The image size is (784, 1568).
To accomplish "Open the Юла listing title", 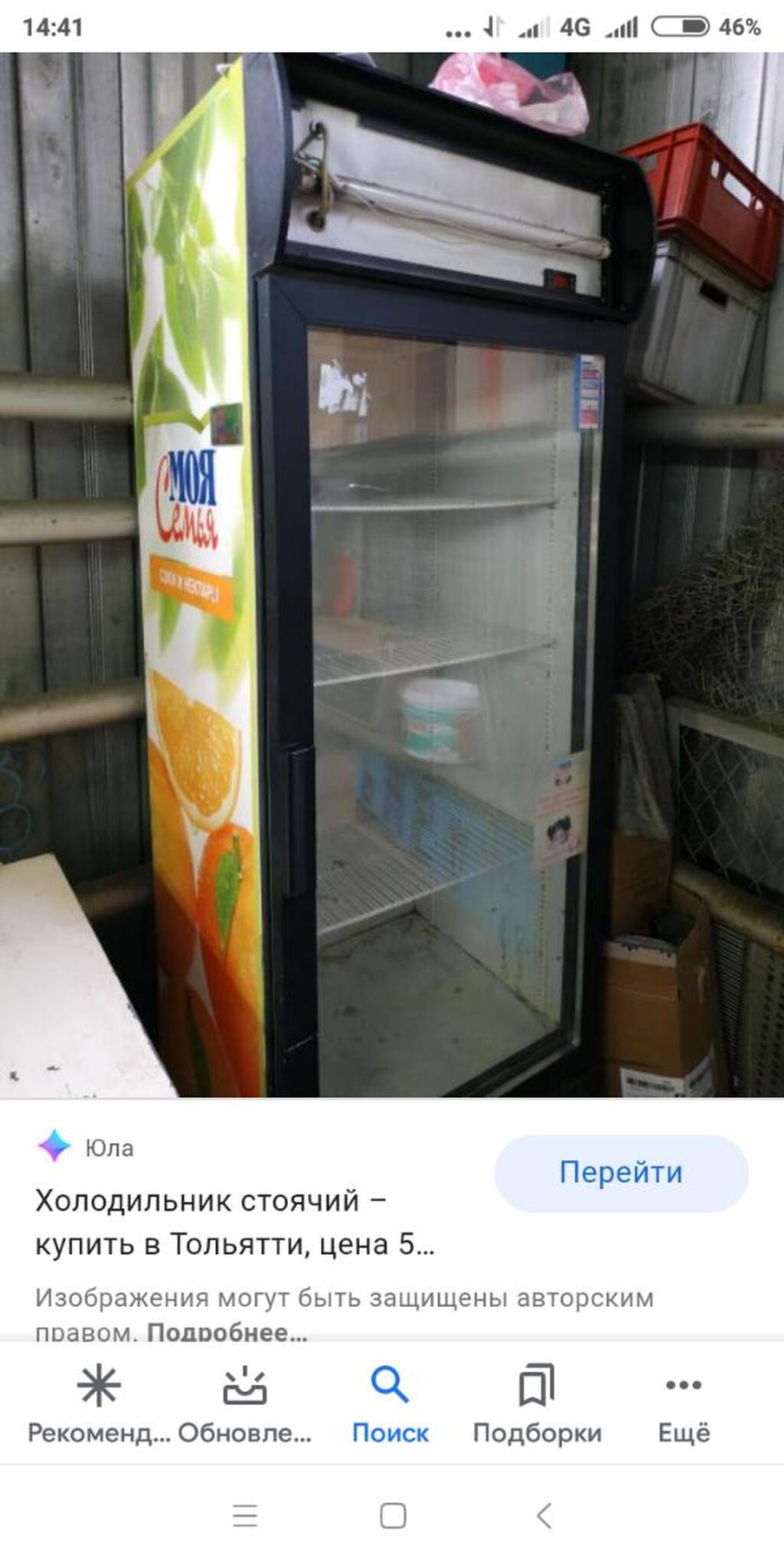I will coord(234,1222).
